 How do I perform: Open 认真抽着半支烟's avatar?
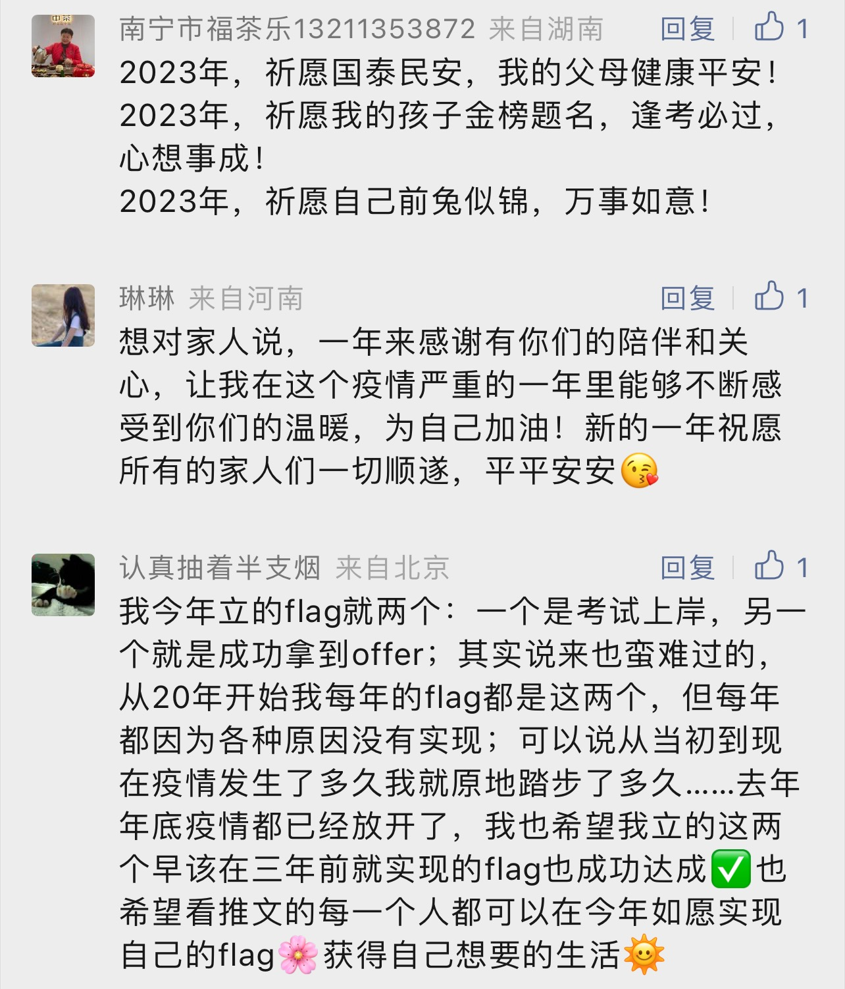click(63, 585)
